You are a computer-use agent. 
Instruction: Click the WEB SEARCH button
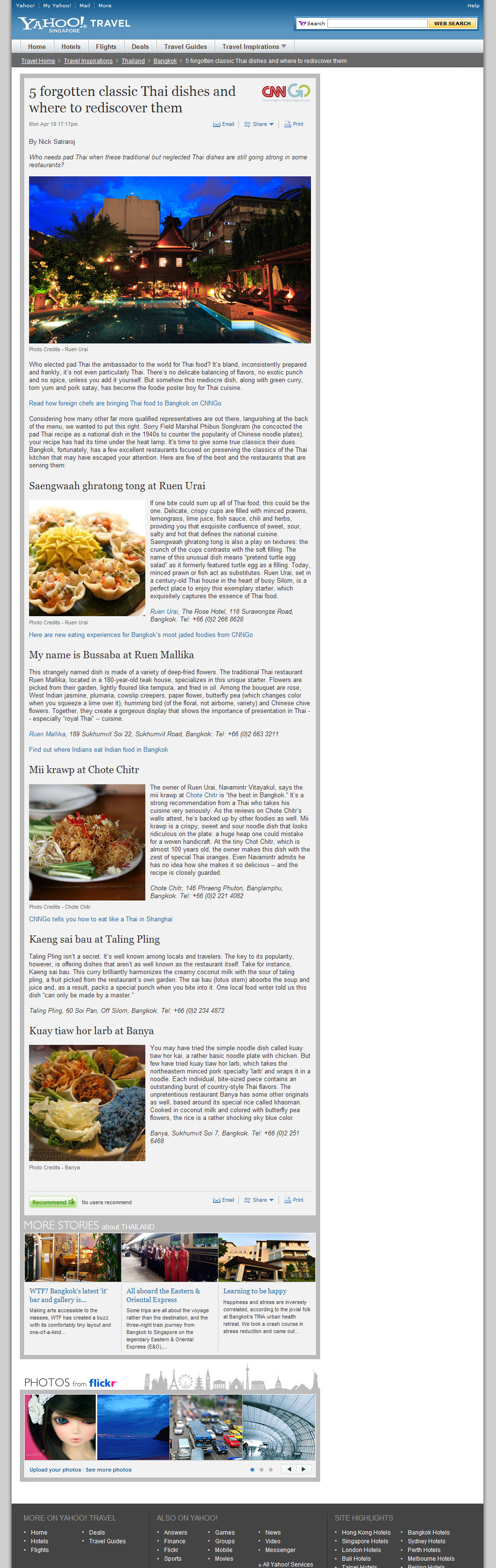click(x=452, y=23)
